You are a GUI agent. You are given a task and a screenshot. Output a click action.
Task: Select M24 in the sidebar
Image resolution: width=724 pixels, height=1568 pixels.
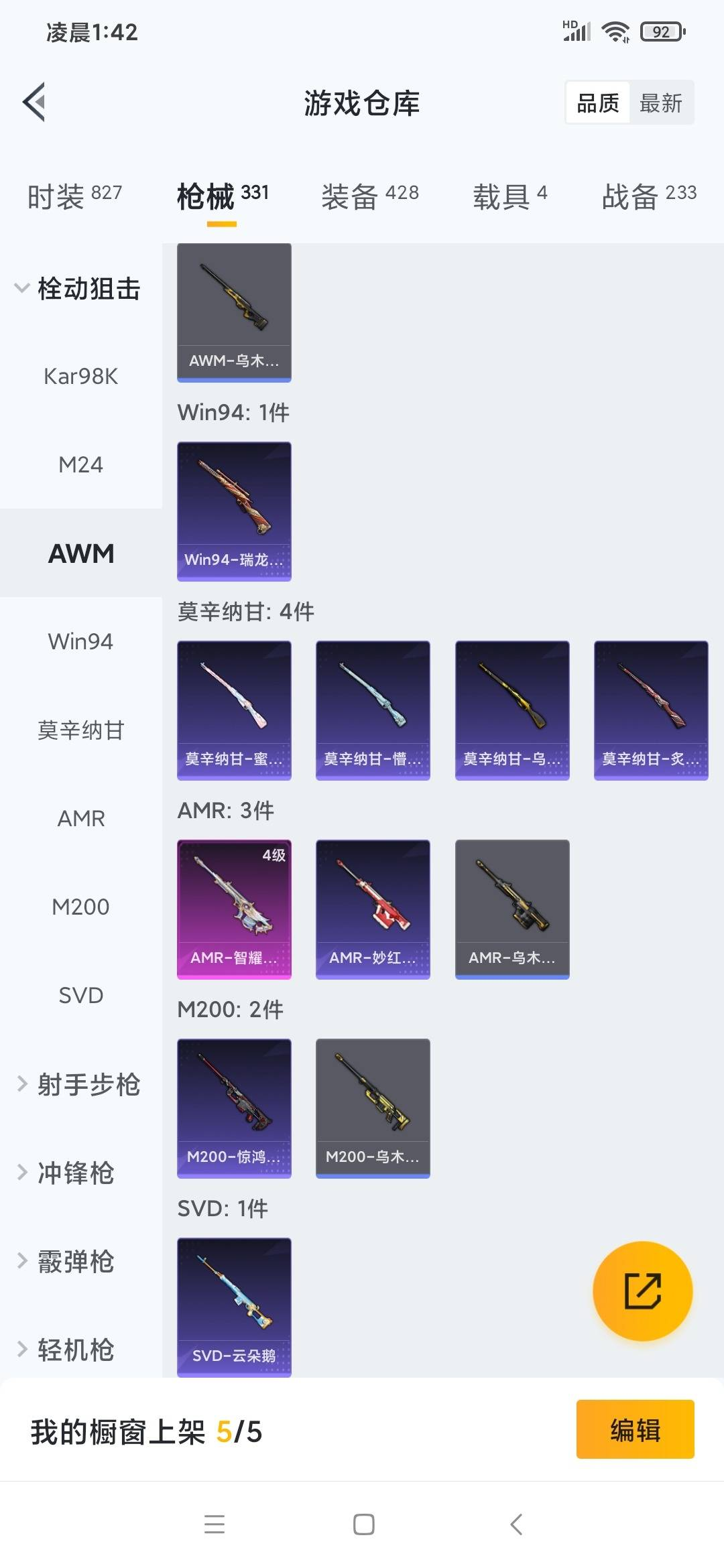(x=80, y=465)
